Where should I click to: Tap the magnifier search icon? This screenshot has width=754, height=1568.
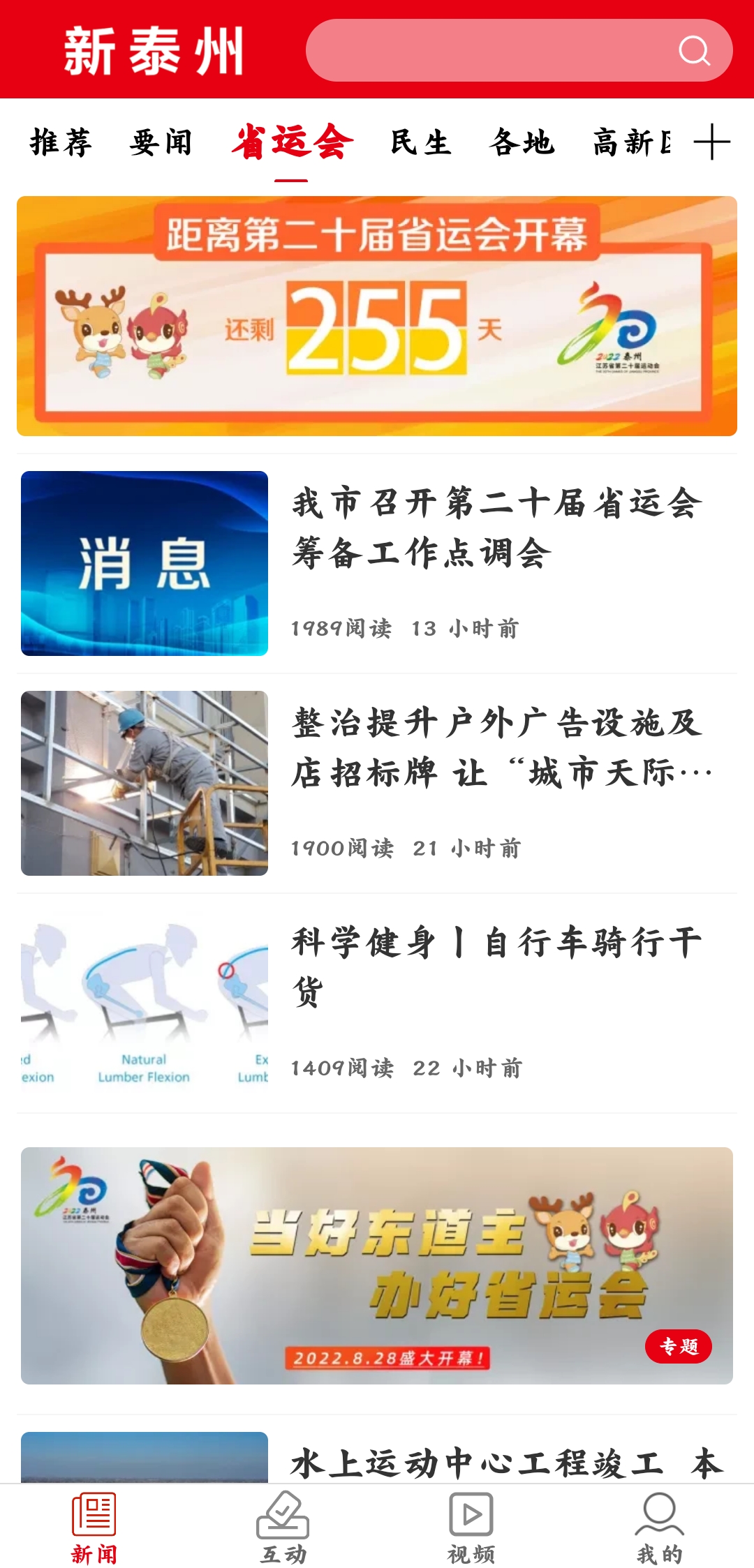point(694,50)
